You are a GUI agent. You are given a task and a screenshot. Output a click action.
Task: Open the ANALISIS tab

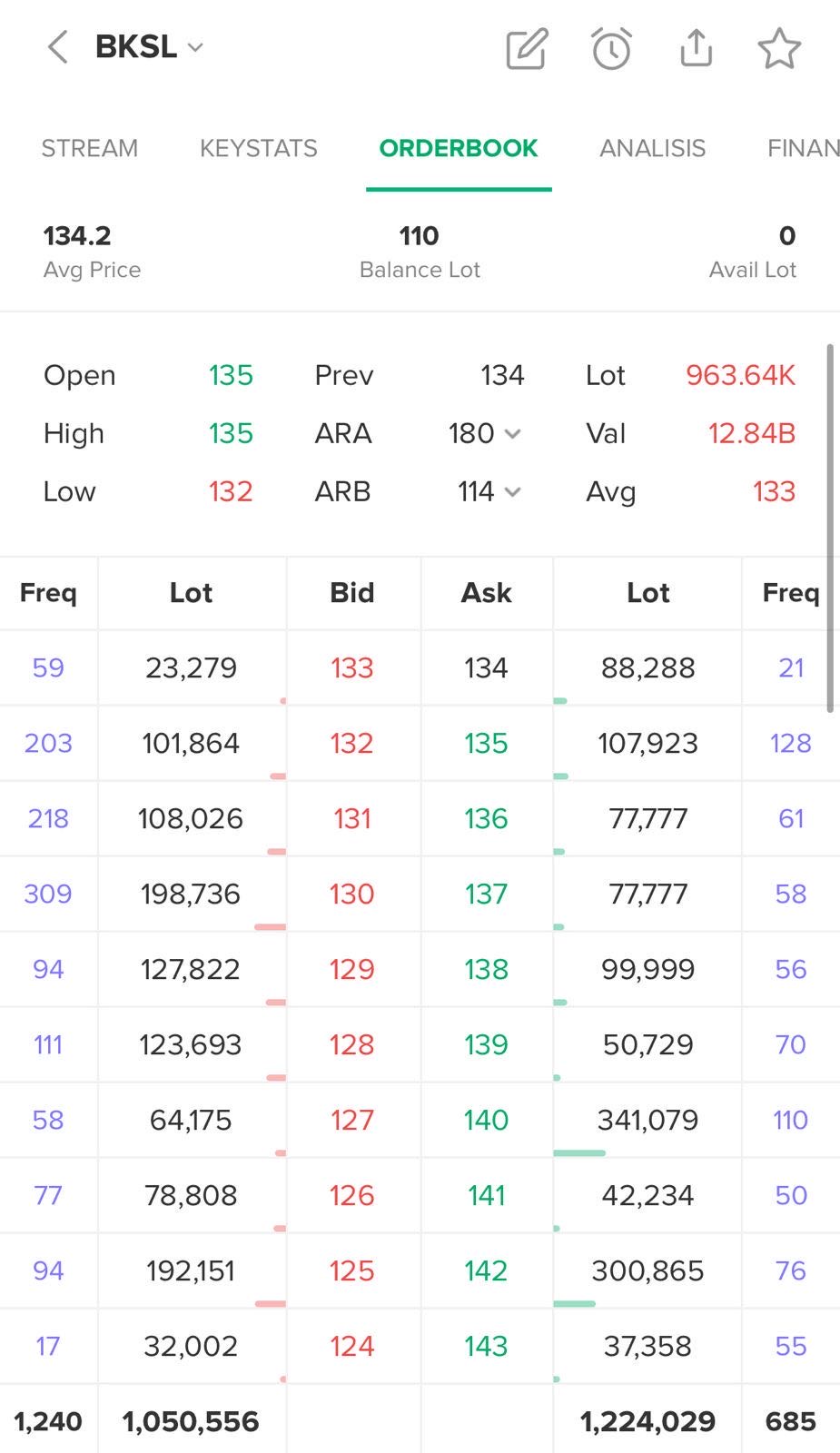(652, 148)
